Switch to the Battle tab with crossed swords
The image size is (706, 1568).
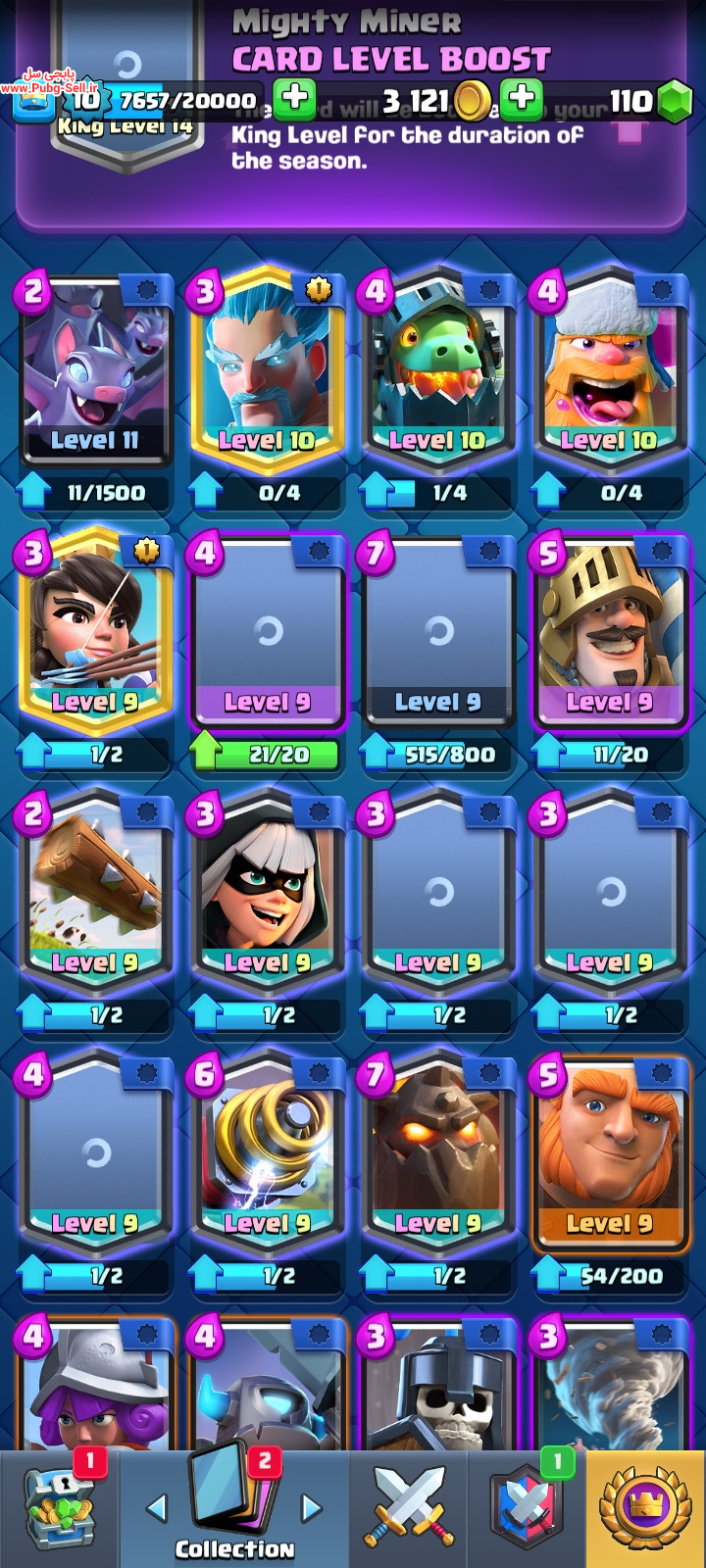pos(409,1509)
